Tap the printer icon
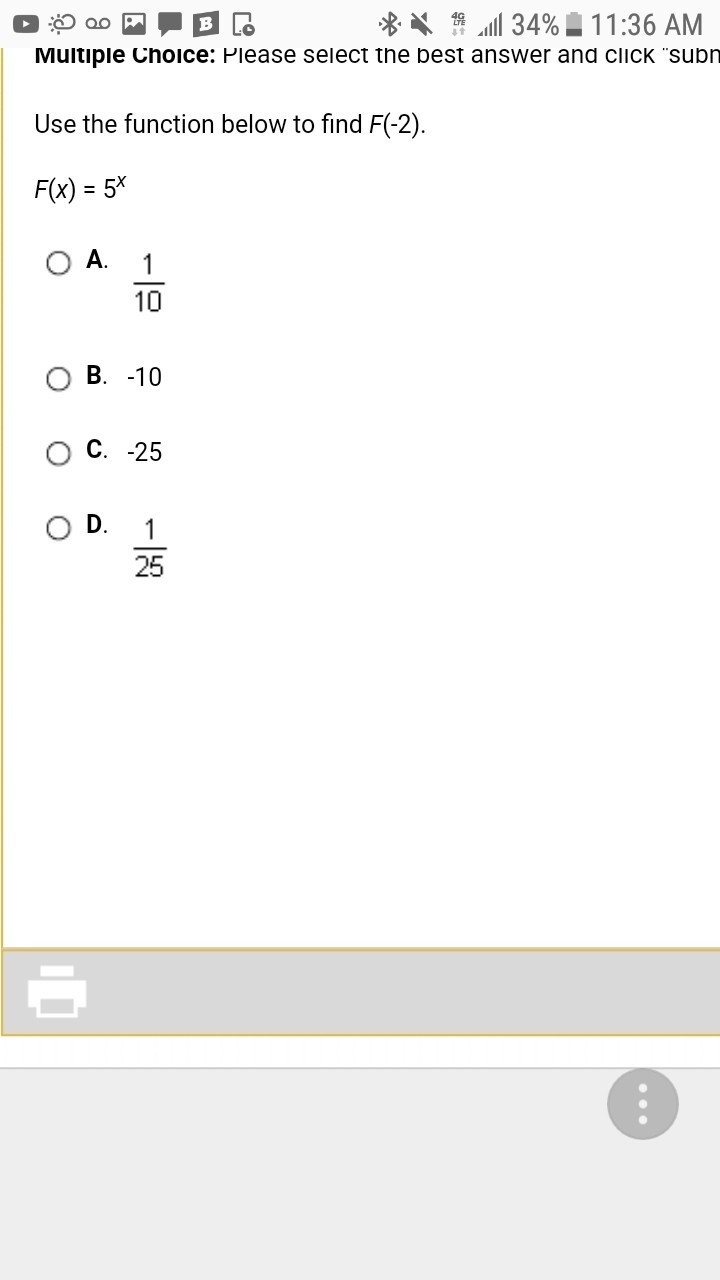This screenshot has height=1280, width=720. 57,991
